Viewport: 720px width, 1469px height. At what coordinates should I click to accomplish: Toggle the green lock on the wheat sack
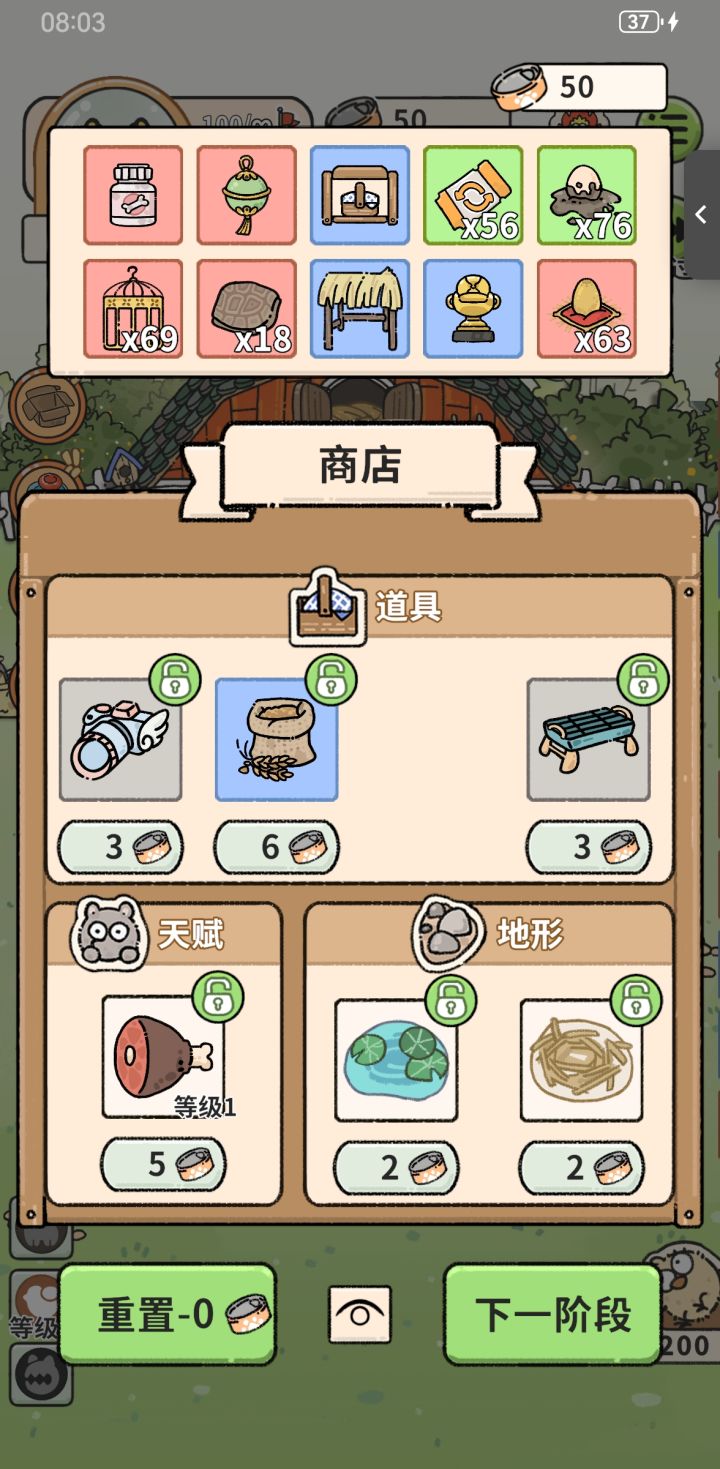click(330, 680)
